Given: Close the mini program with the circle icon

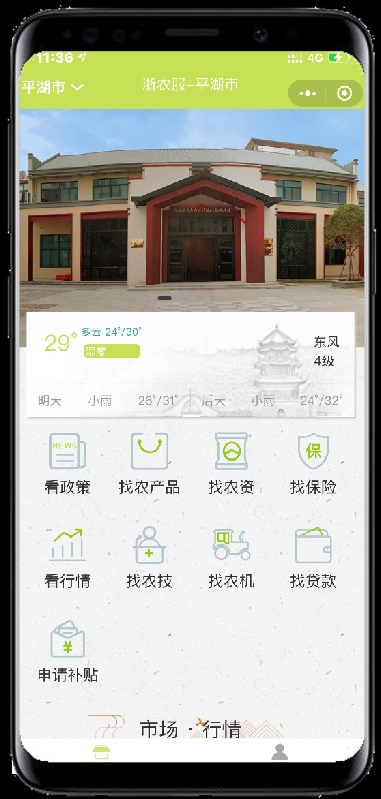Looking at the screenshot, I should coord(345,94).
